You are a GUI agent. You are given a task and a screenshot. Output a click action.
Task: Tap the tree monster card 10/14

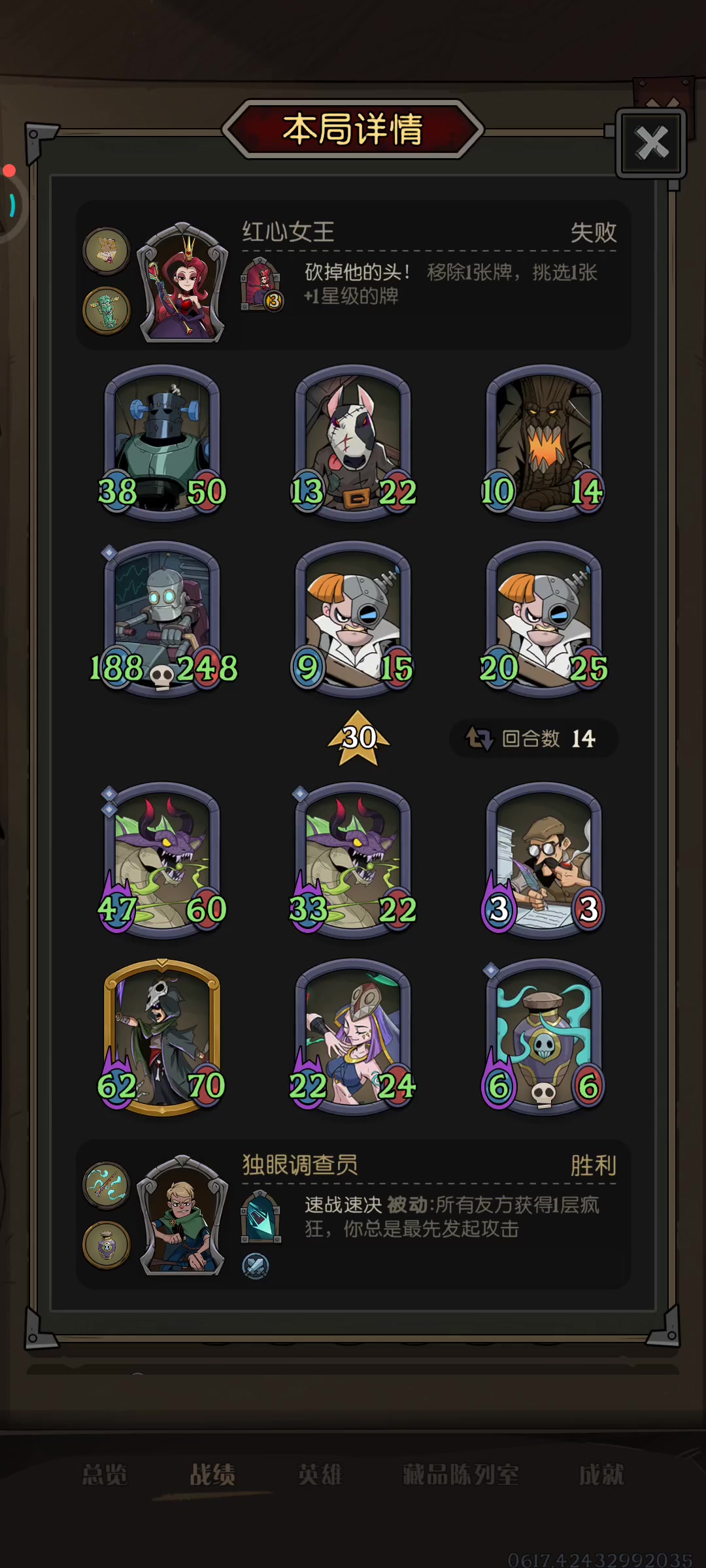click(544, 442)
